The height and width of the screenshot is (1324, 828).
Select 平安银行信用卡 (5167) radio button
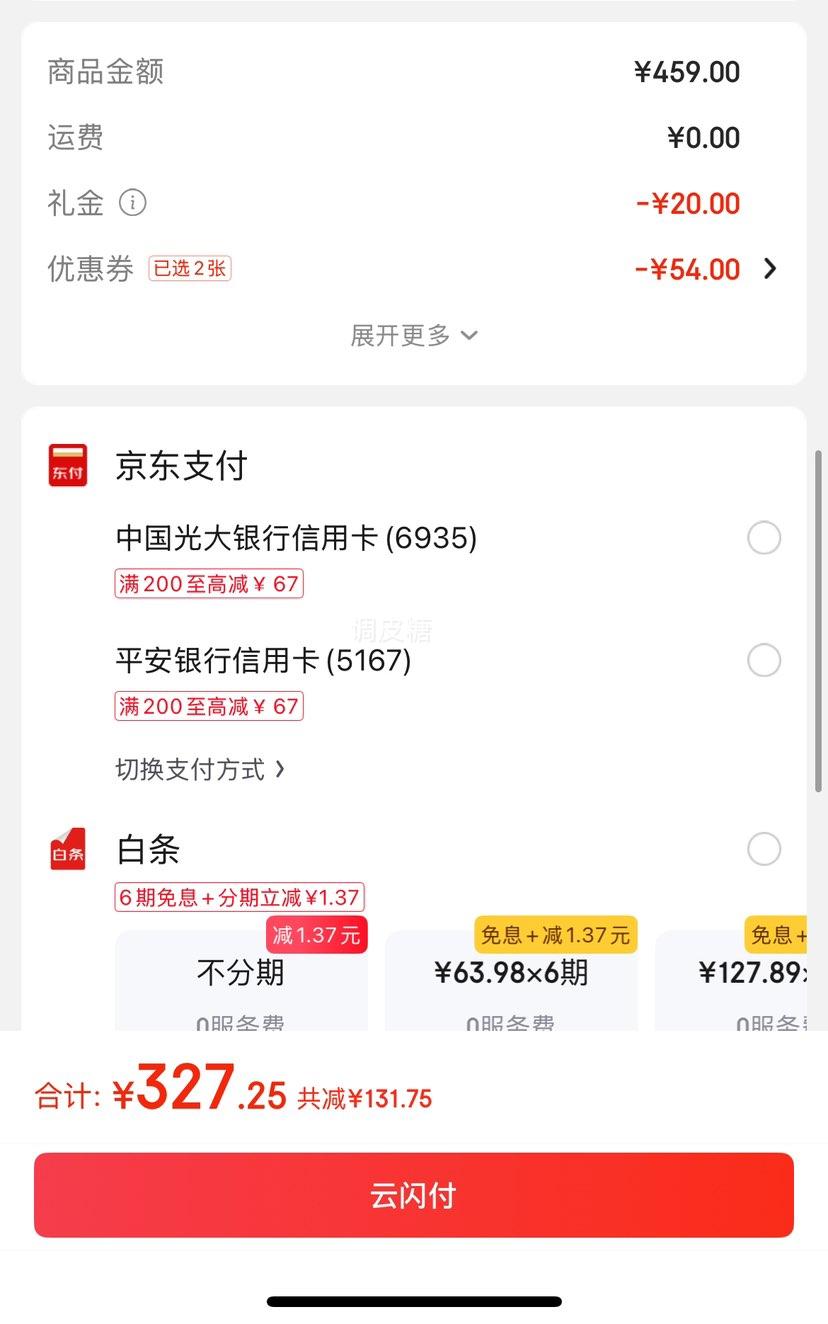coord(764,660)
